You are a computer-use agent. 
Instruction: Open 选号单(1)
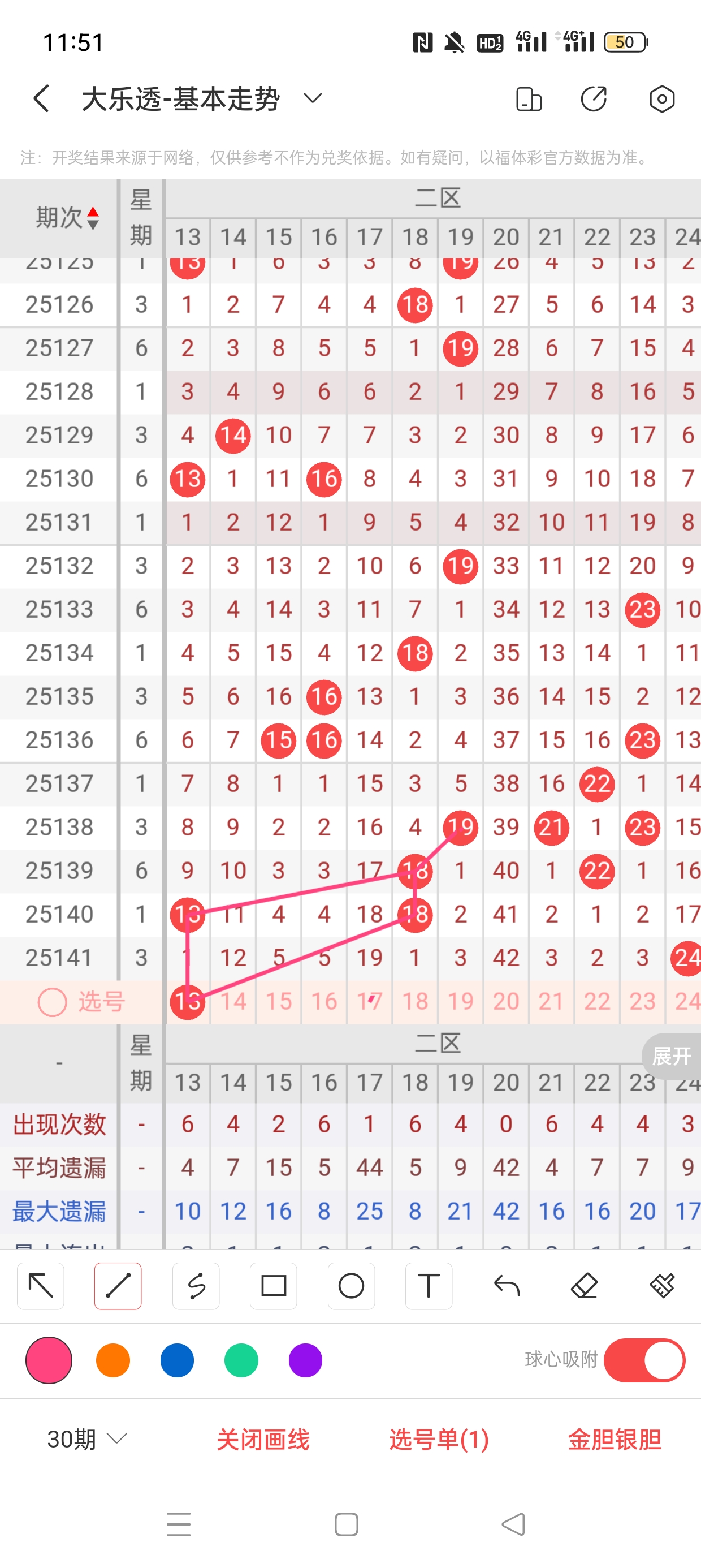coord(439,1440)
